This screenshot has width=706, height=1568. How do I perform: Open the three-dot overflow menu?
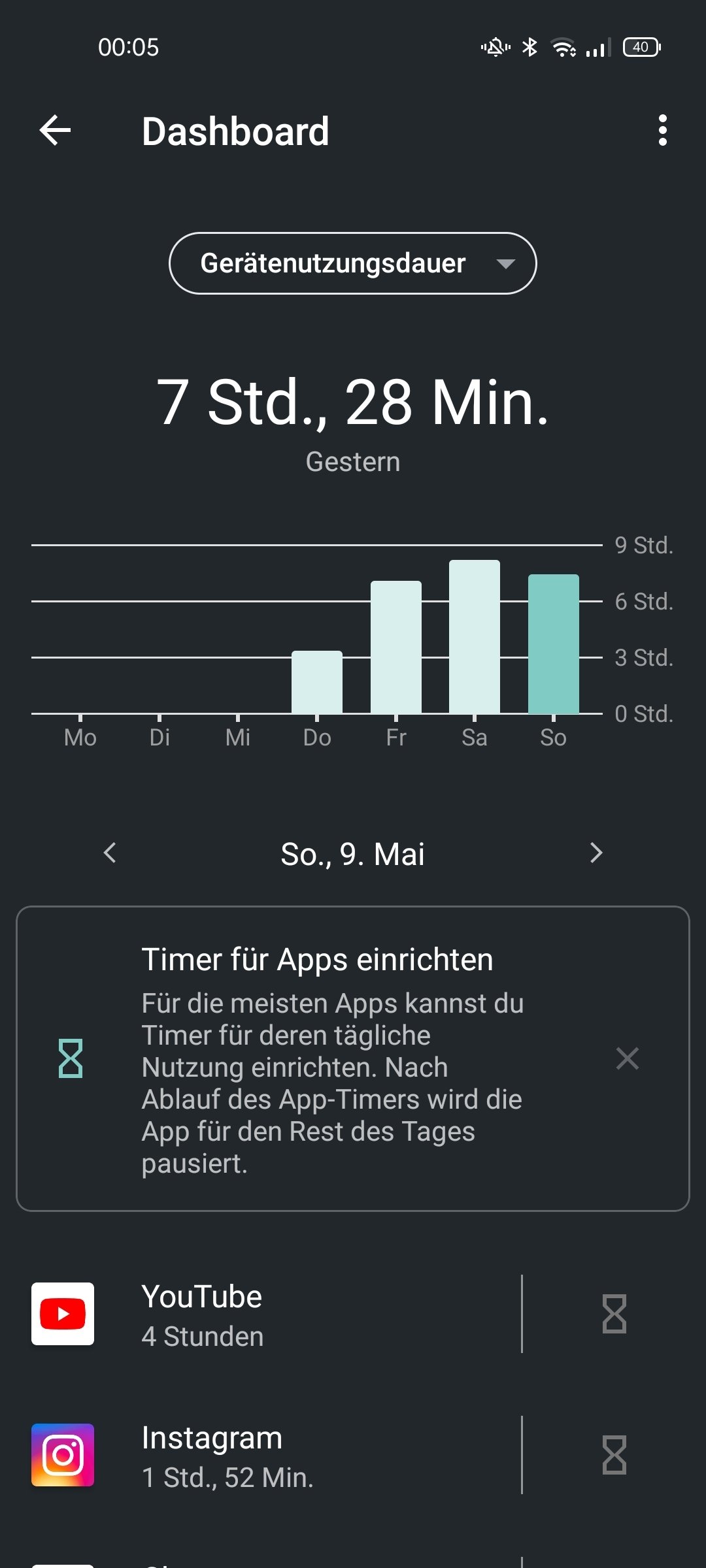663,131
